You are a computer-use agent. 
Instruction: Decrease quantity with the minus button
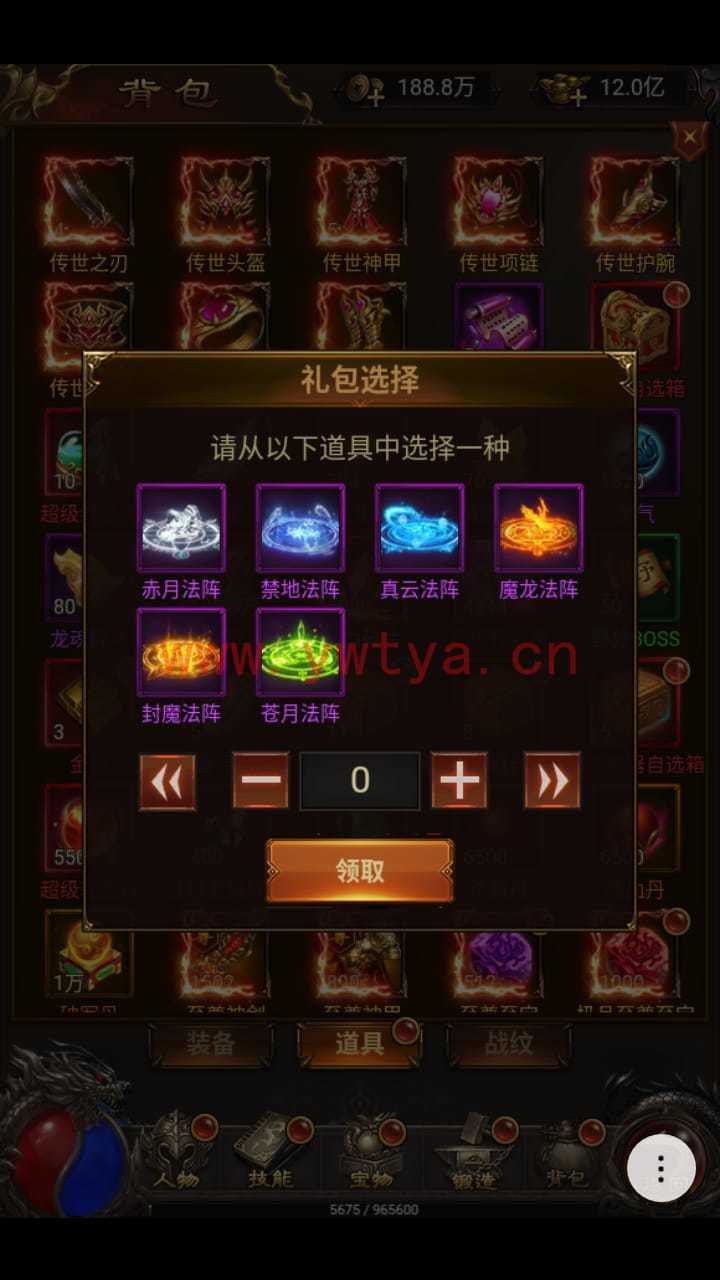coord(261,781)
